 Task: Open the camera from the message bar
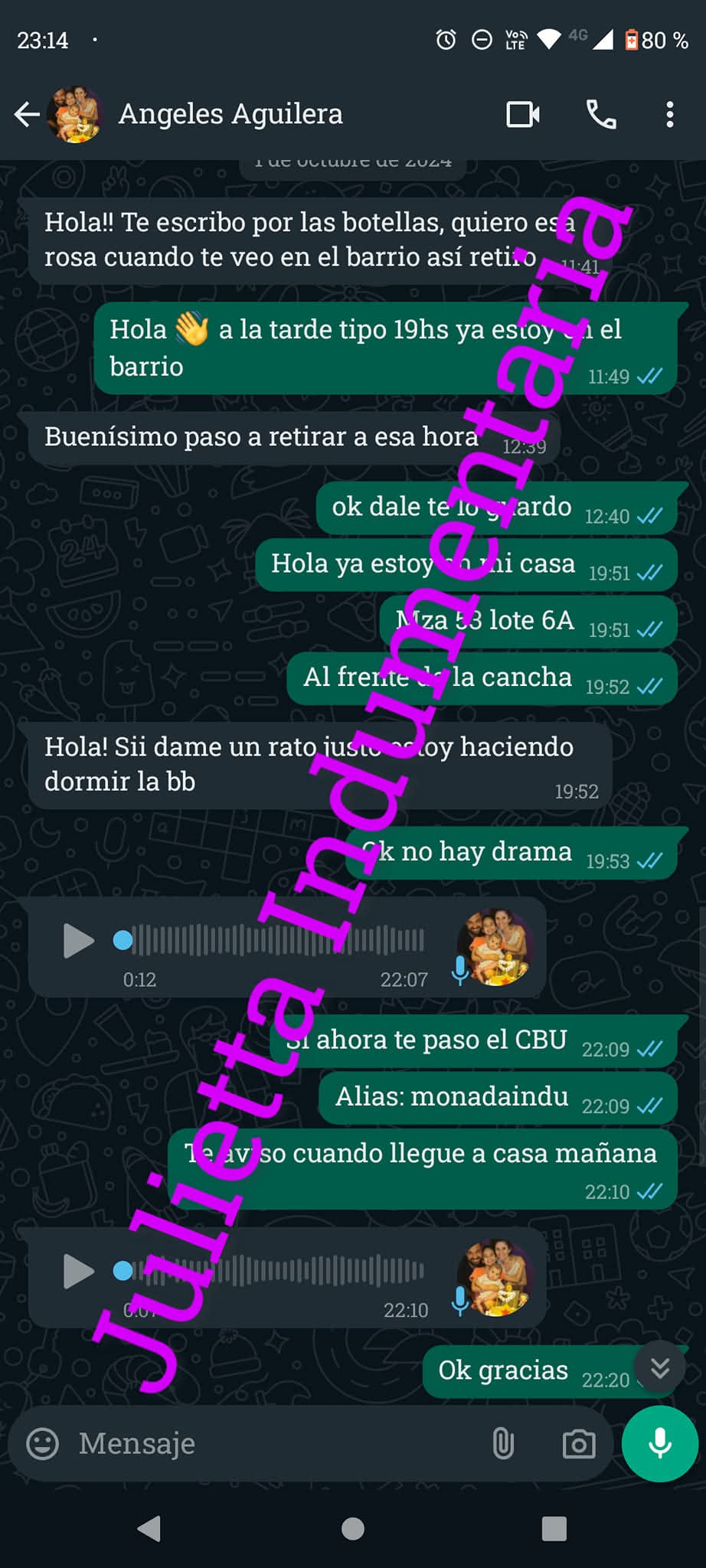tap(579, 1444)
